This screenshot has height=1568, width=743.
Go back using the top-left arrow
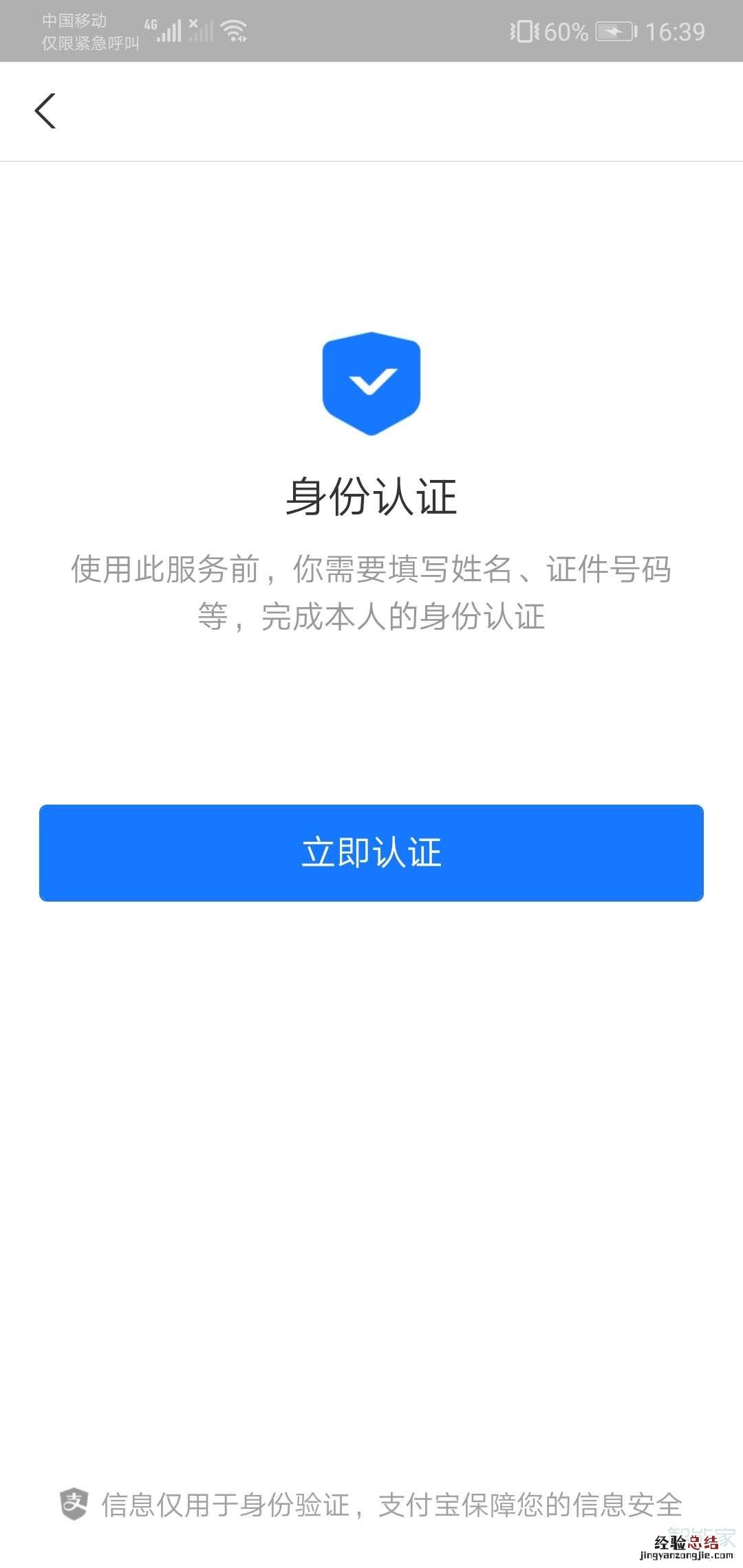click(x=45, y=111)
